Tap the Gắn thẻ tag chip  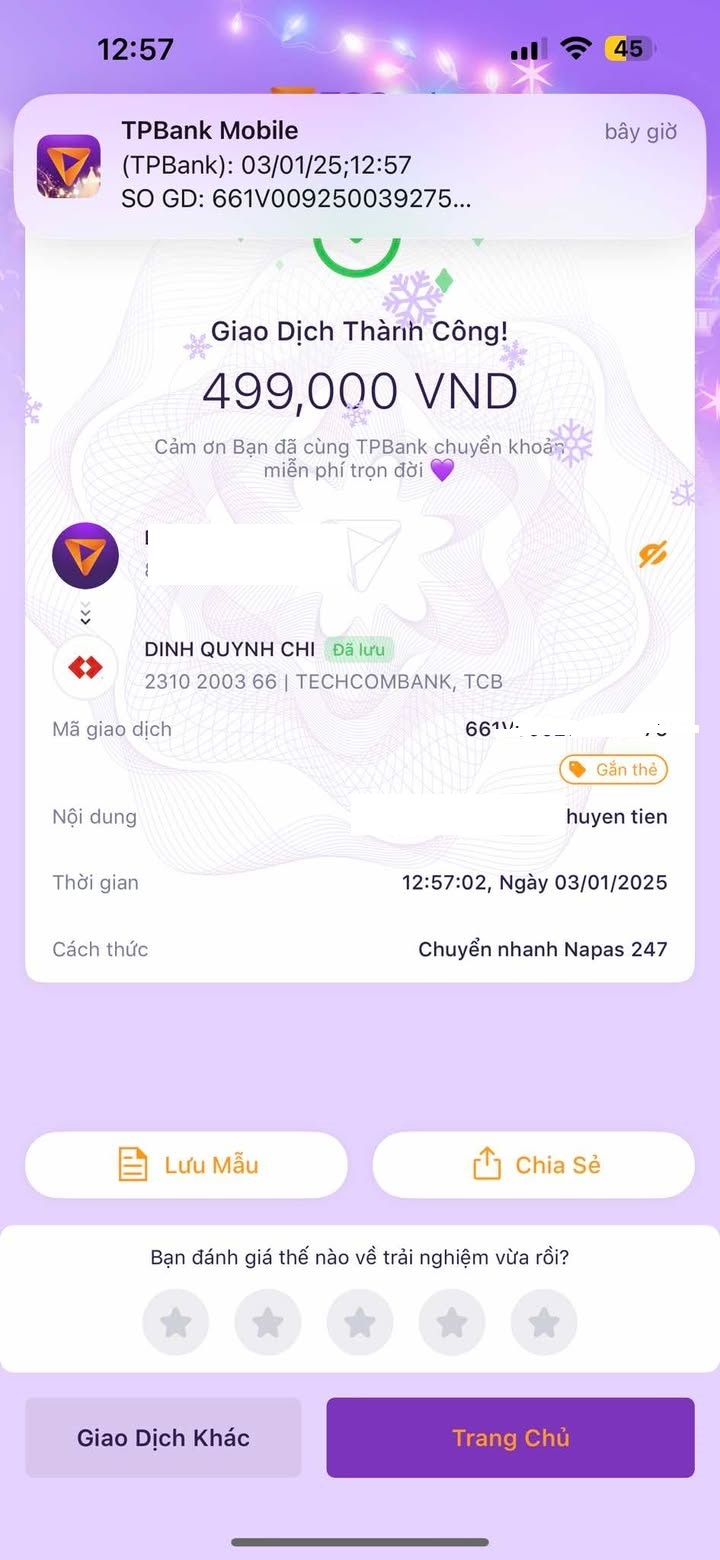(613, 769)
